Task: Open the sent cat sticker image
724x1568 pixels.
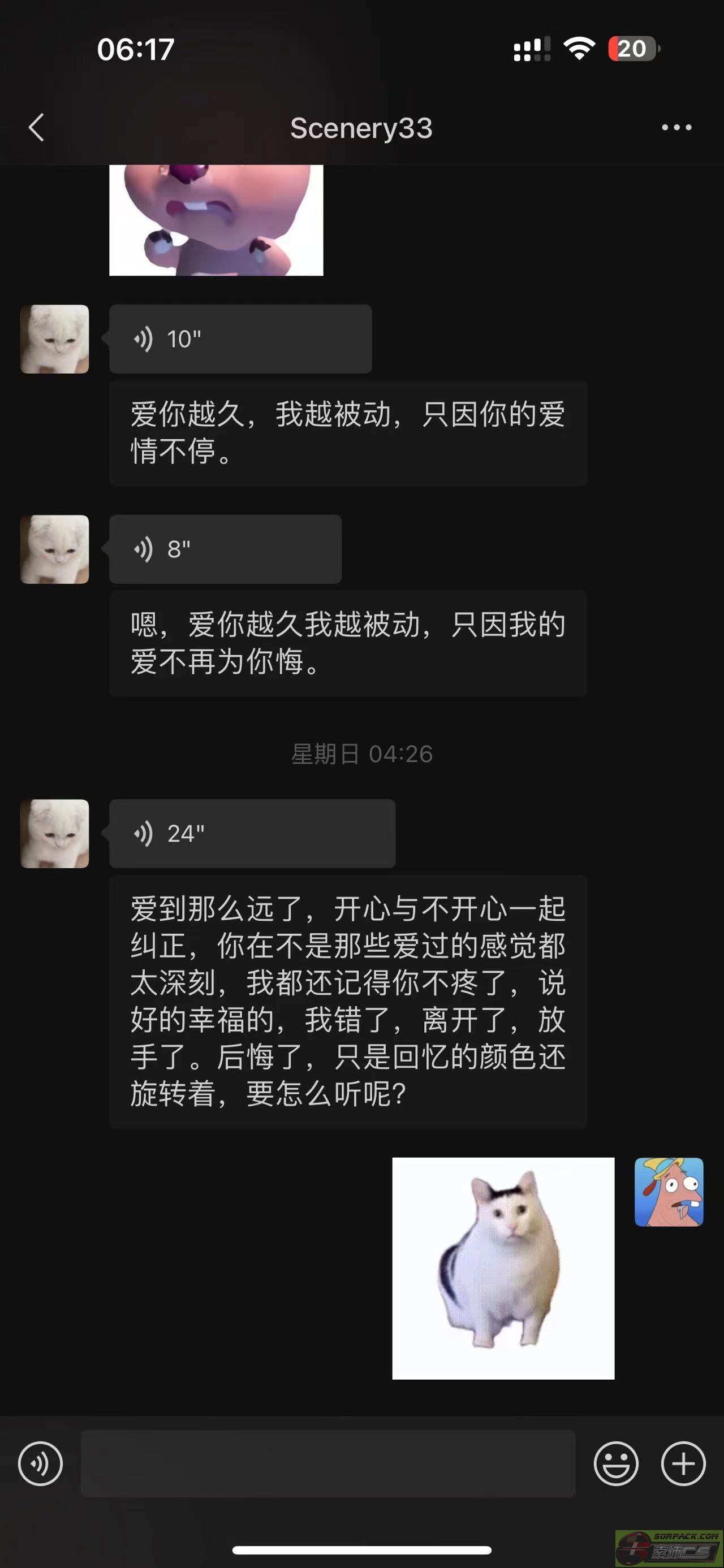Action: click(x=503, y=1268)
